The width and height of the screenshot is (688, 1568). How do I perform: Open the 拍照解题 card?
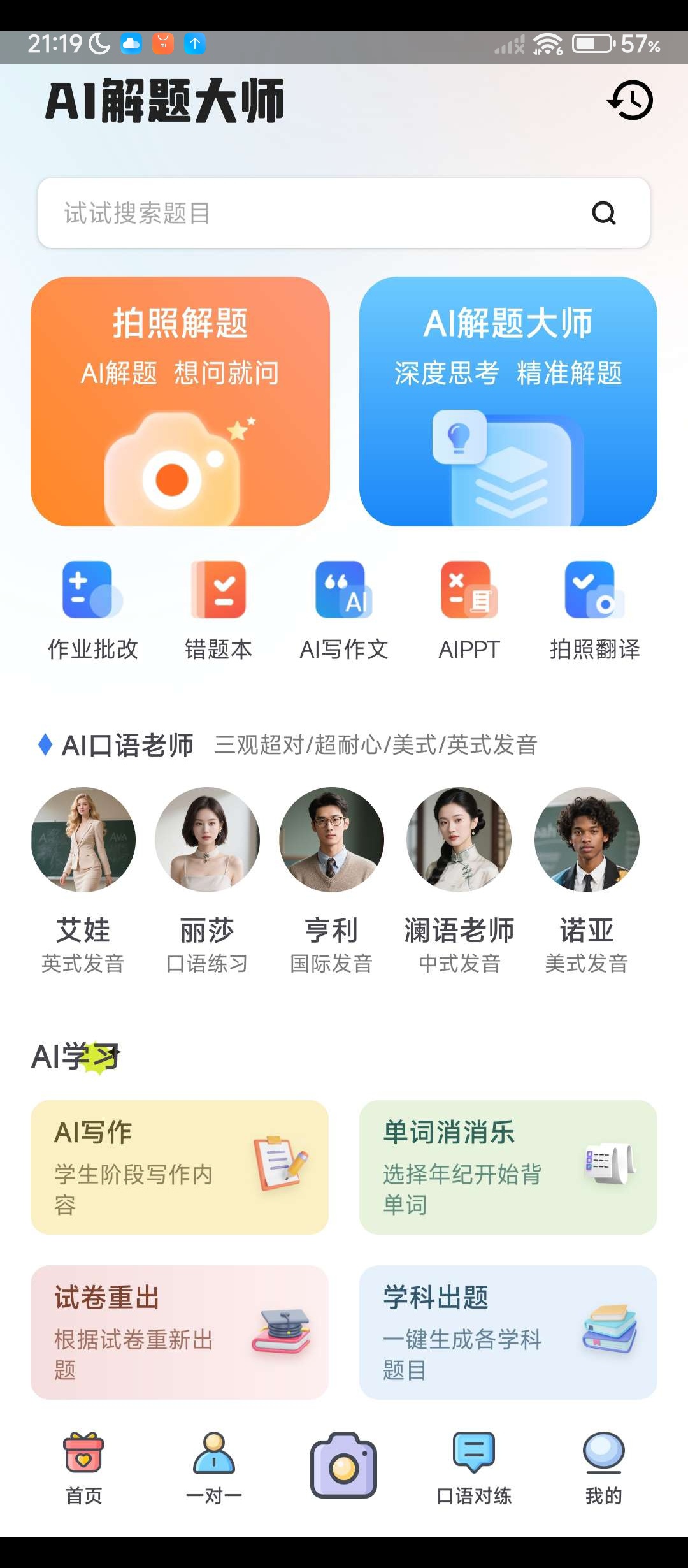(180, 402)
